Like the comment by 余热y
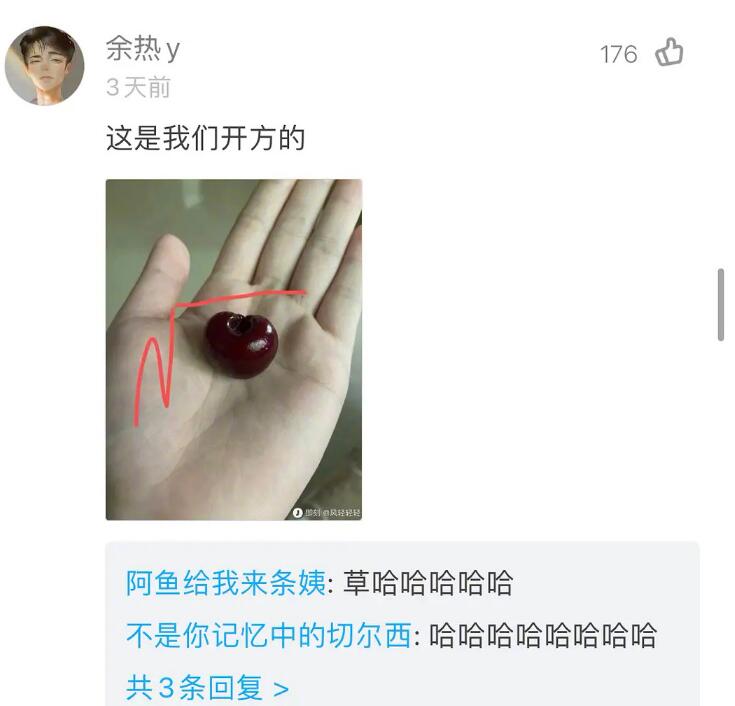Screen dimensions: 735x706 [x=669, y=53]
